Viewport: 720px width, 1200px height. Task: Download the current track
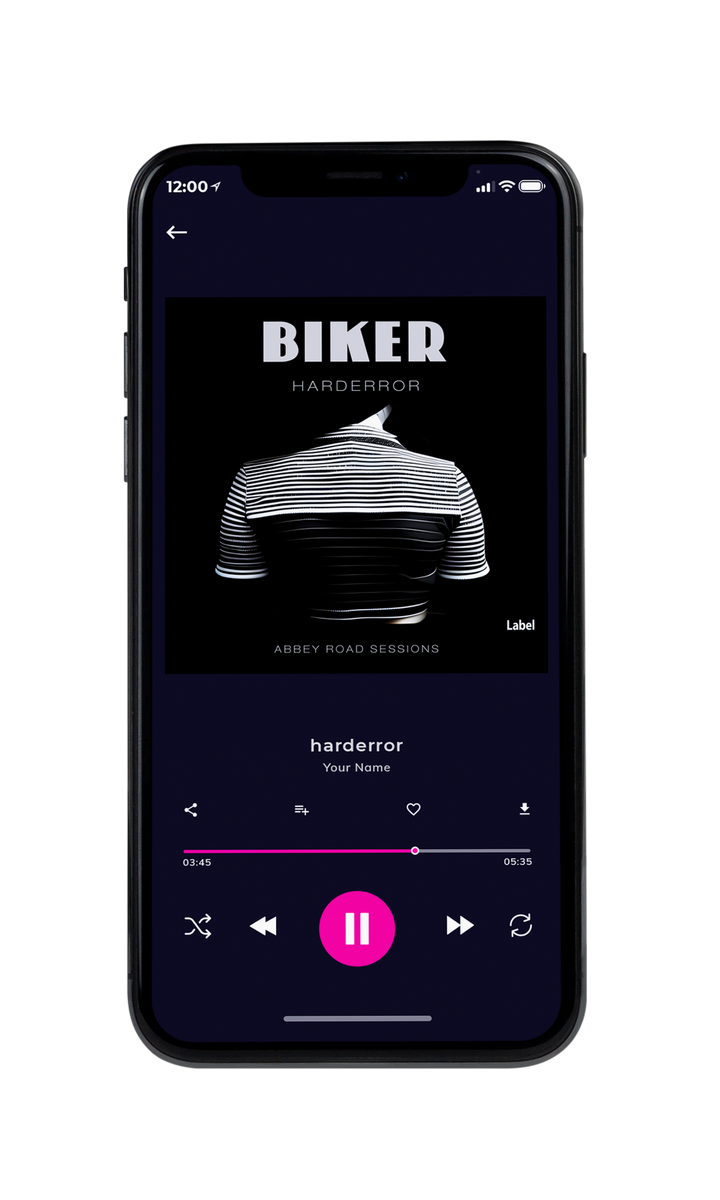coord(524,809)
